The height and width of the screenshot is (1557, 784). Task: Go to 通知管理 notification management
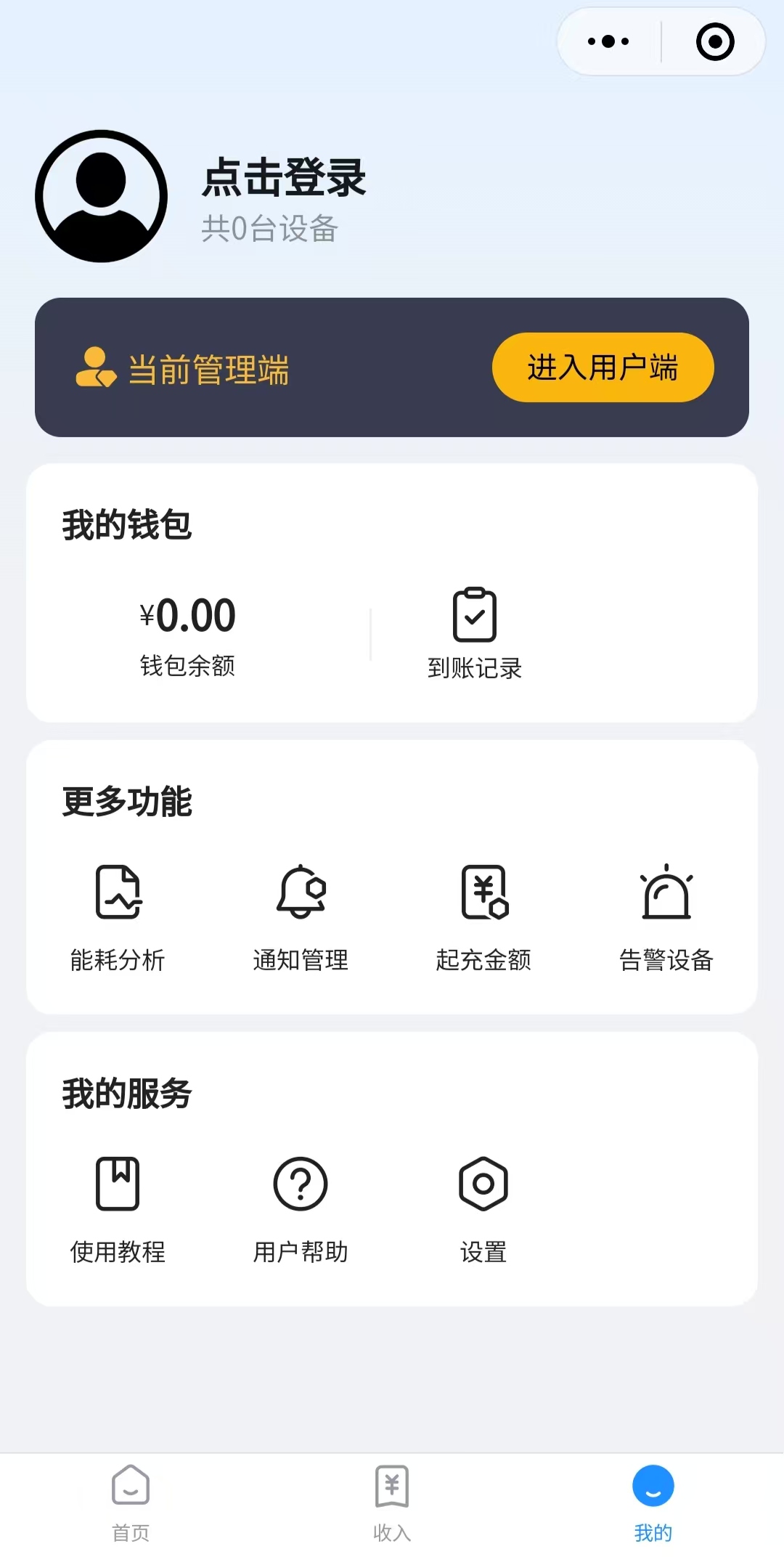click(x=301, y=917)
